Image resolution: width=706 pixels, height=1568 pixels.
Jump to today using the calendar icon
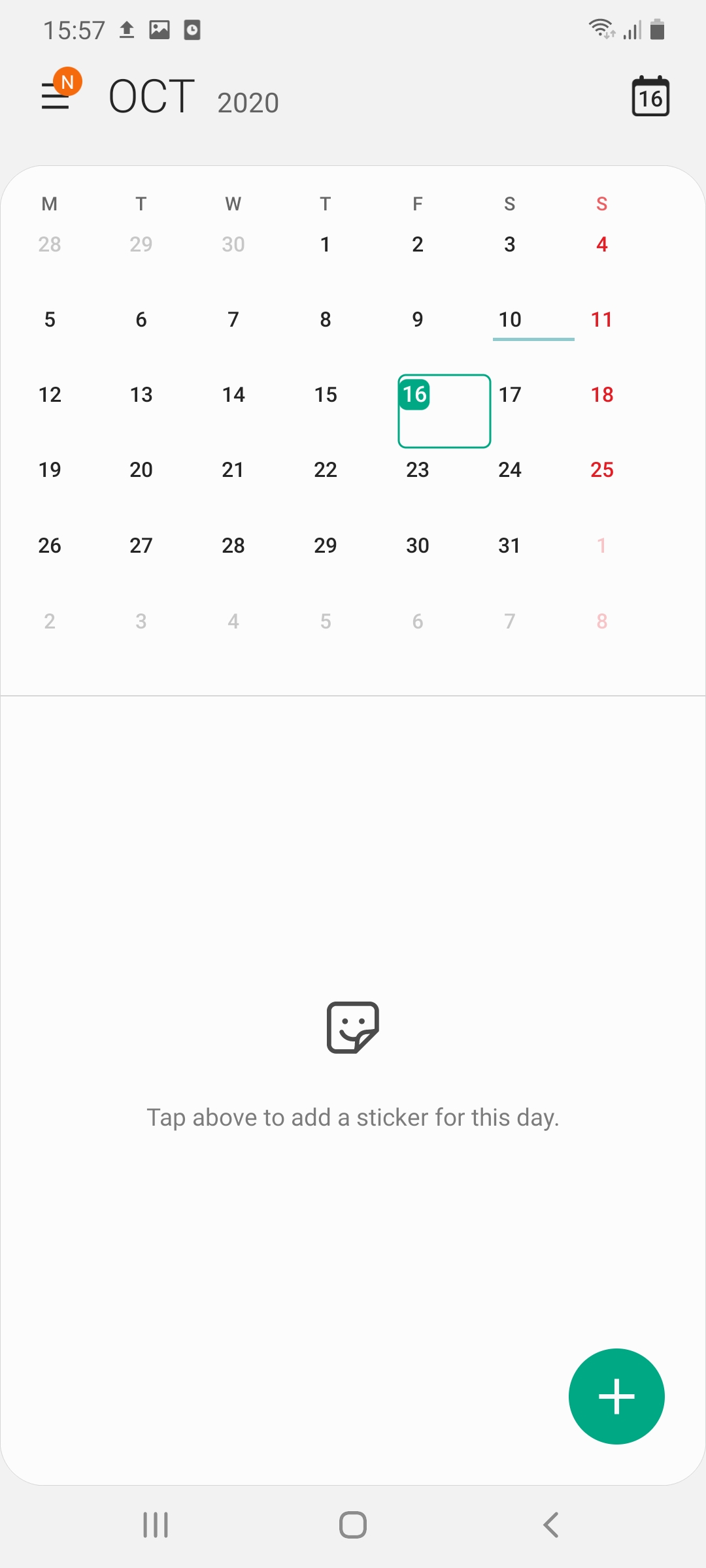650,97
